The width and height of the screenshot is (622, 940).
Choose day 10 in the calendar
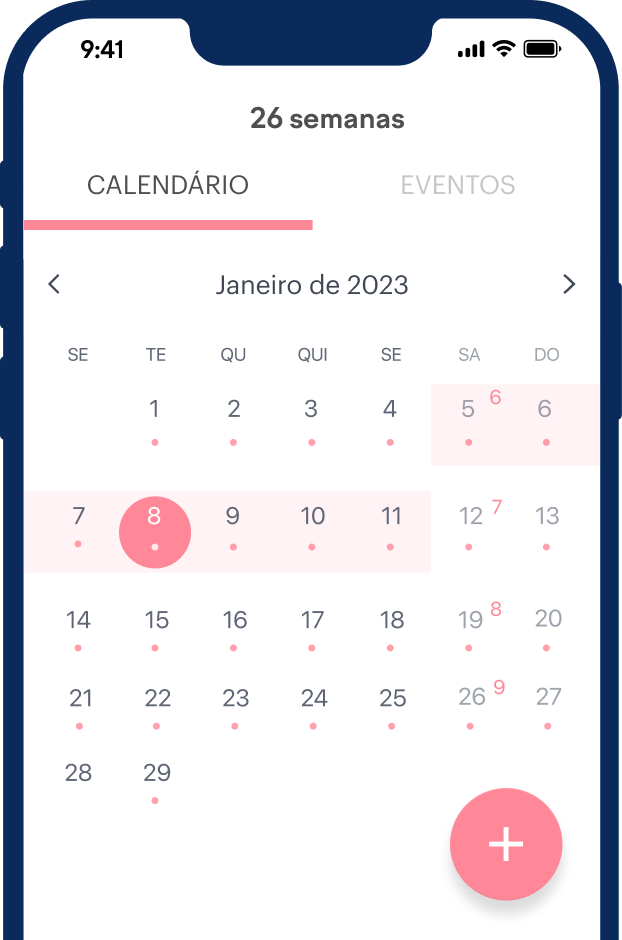coord(312,517)
